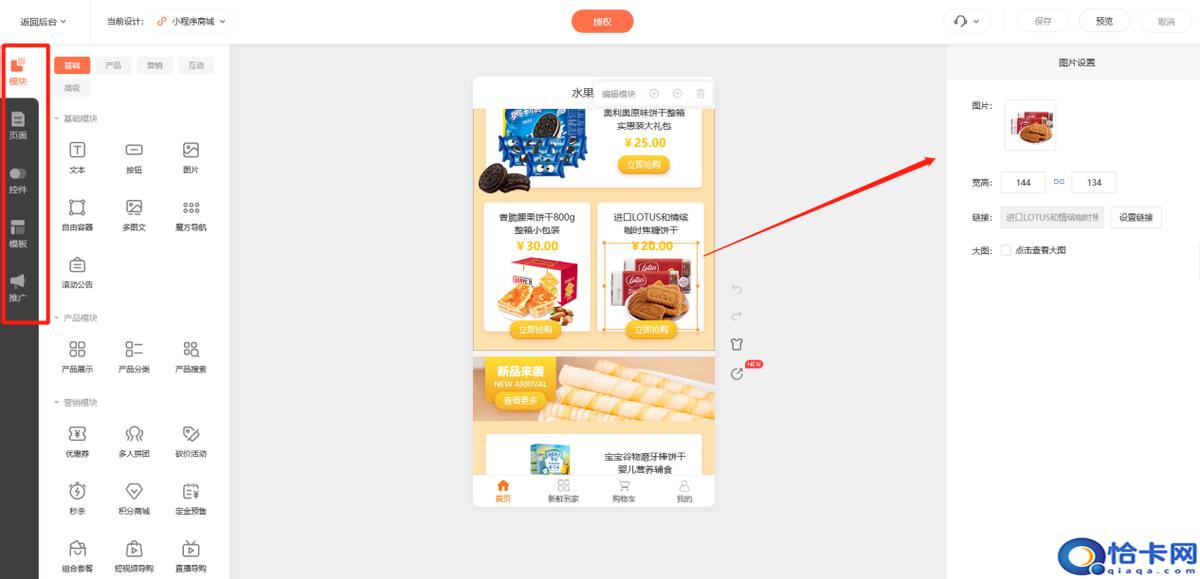
Task: Open the 预览 preview
Action: [1104, 21]
